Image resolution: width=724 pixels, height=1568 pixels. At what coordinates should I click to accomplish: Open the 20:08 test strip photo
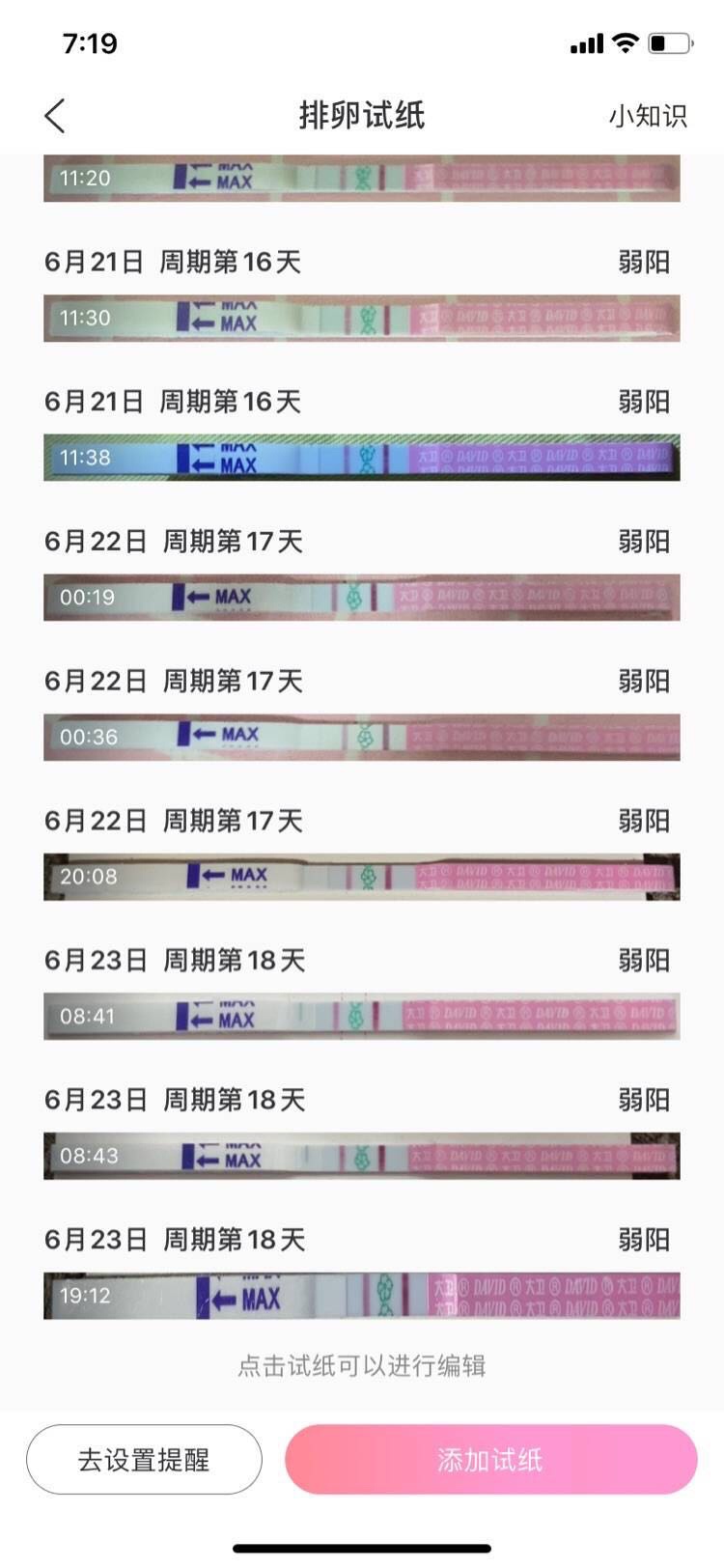[x=361, y=877]
